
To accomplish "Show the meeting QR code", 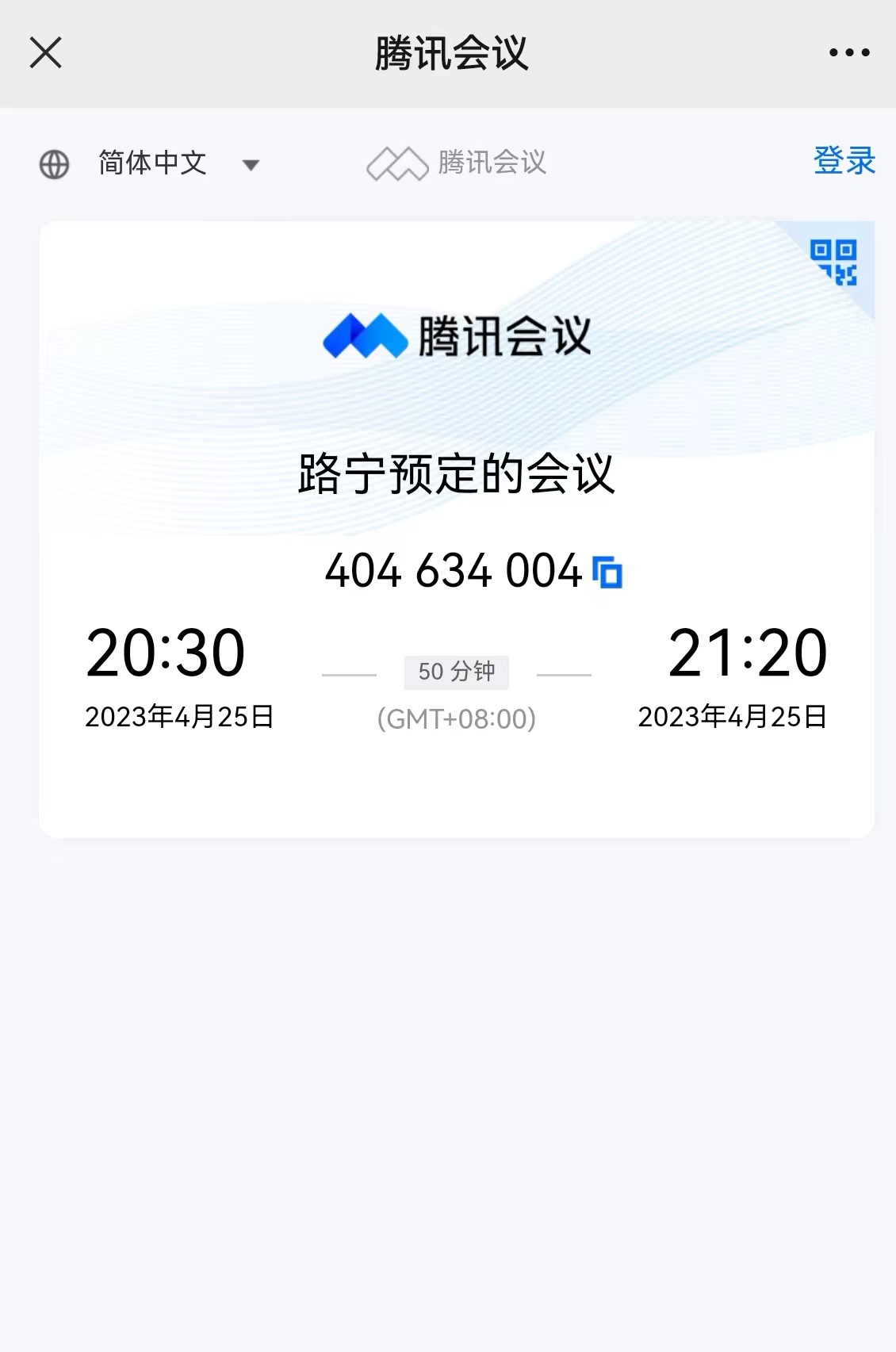I will pyautogui.click(x=833, y=262).
